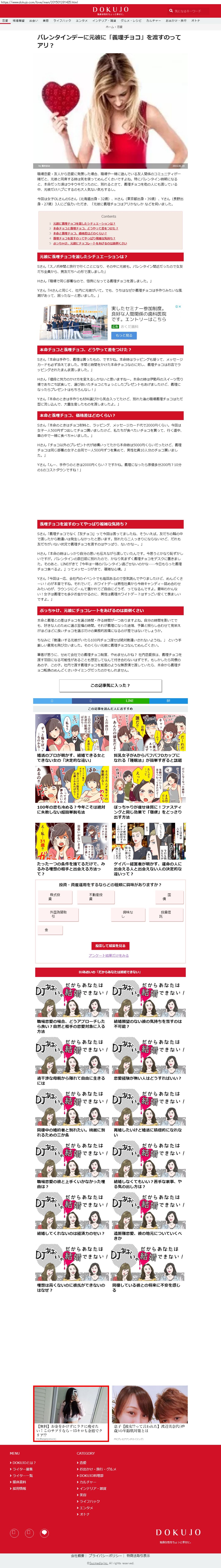
Task: Switch to the 美容 nav tab
Action: [46, 21]
